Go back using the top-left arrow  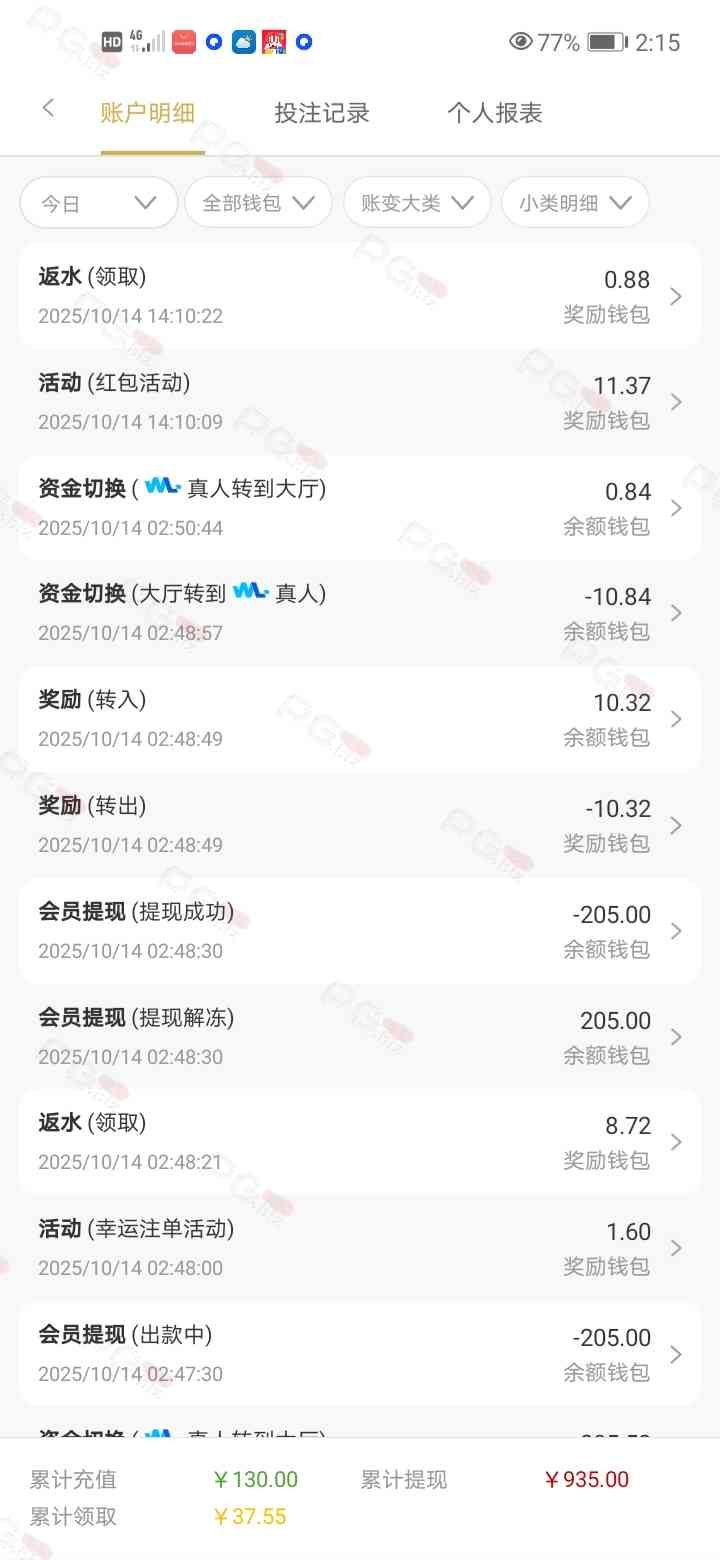[x=48, y=109]
